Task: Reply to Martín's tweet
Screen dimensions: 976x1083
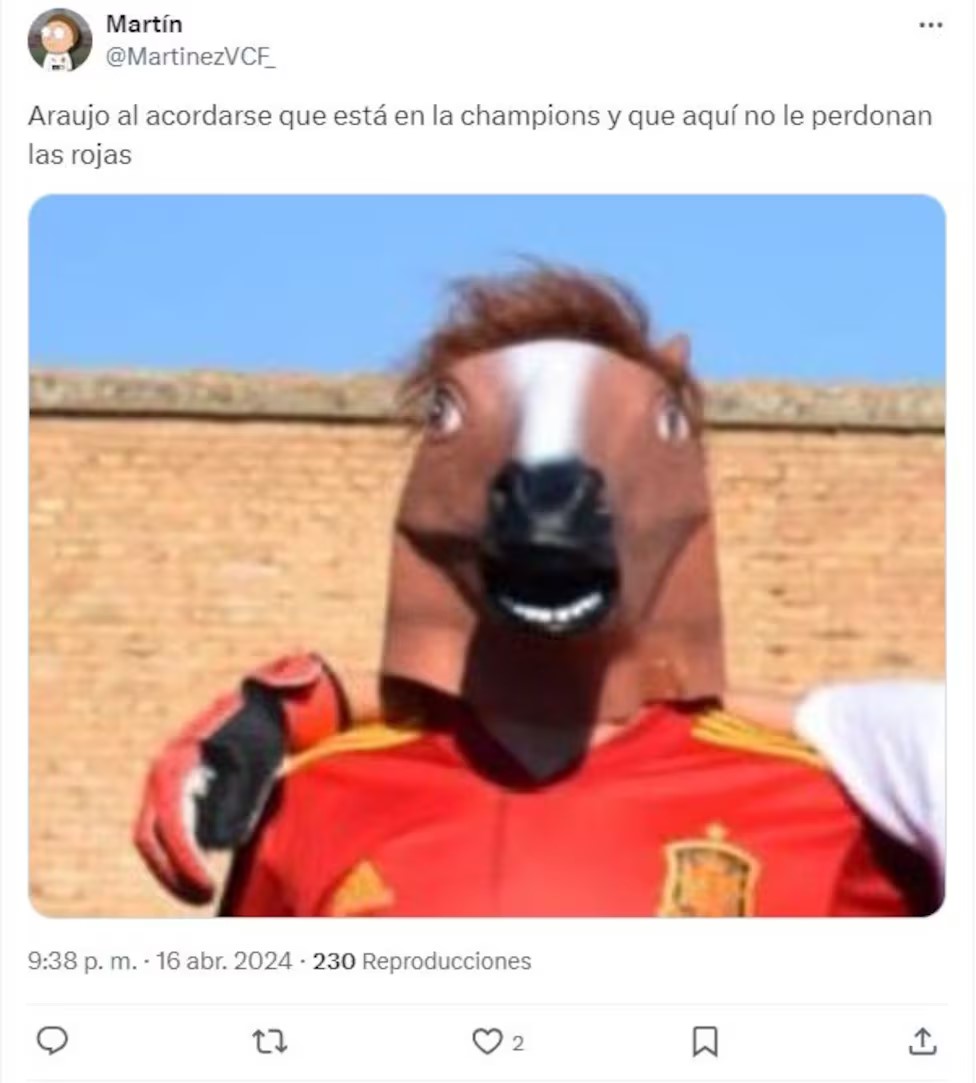Action: coord(52,1041)
